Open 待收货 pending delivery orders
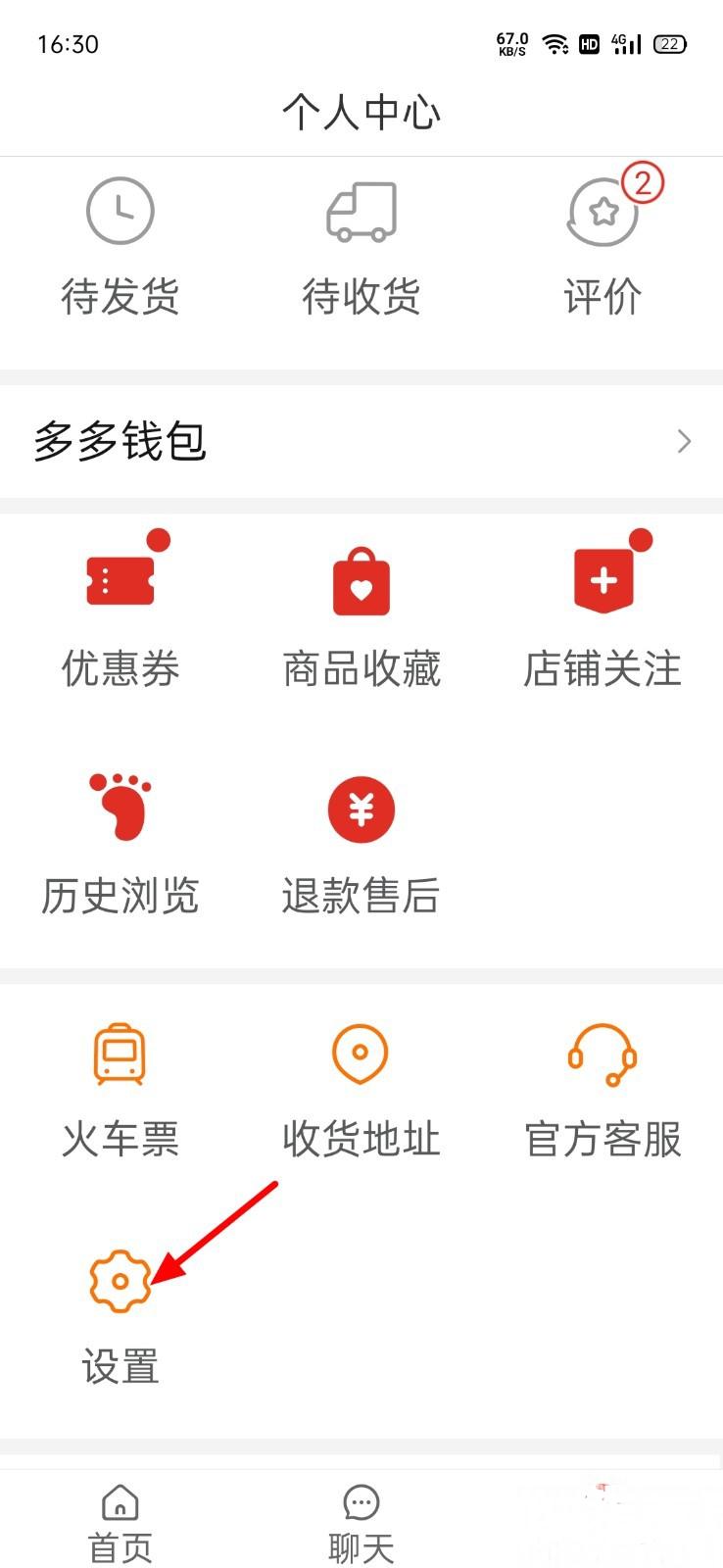The image size is (723, 1568). [361, 245]
